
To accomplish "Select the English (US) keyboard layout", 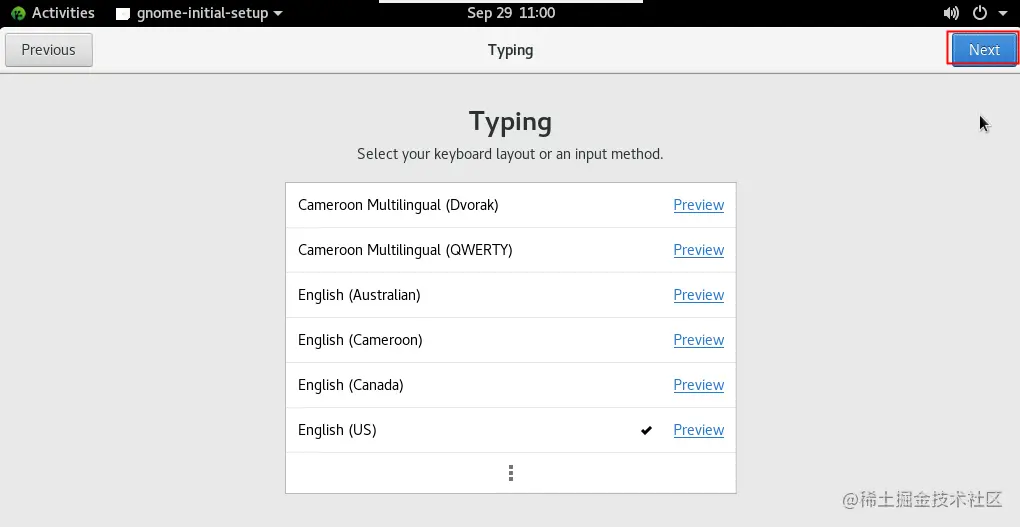I will coord(337,430).
